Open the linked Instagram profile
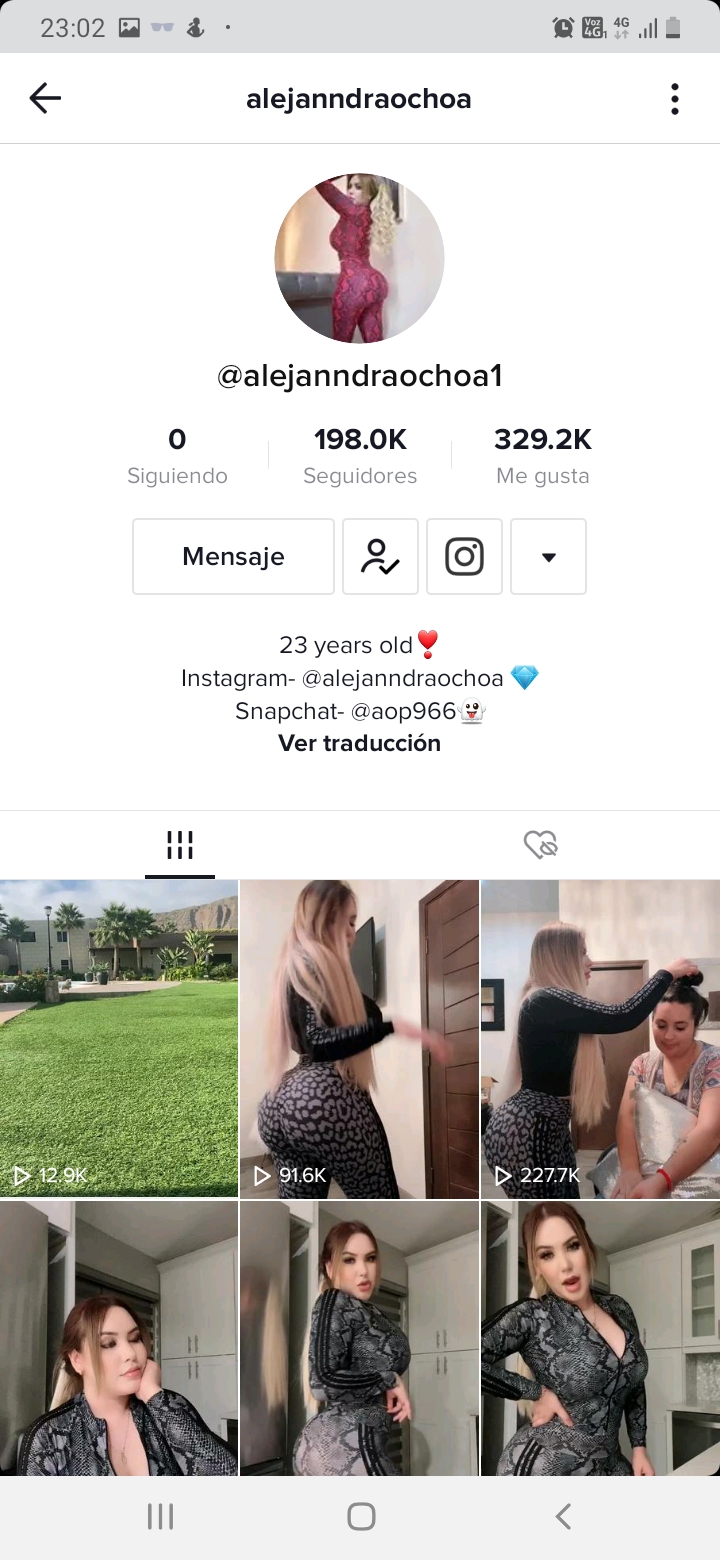This screenshot has width=720, height=1560. click(464, 556)
